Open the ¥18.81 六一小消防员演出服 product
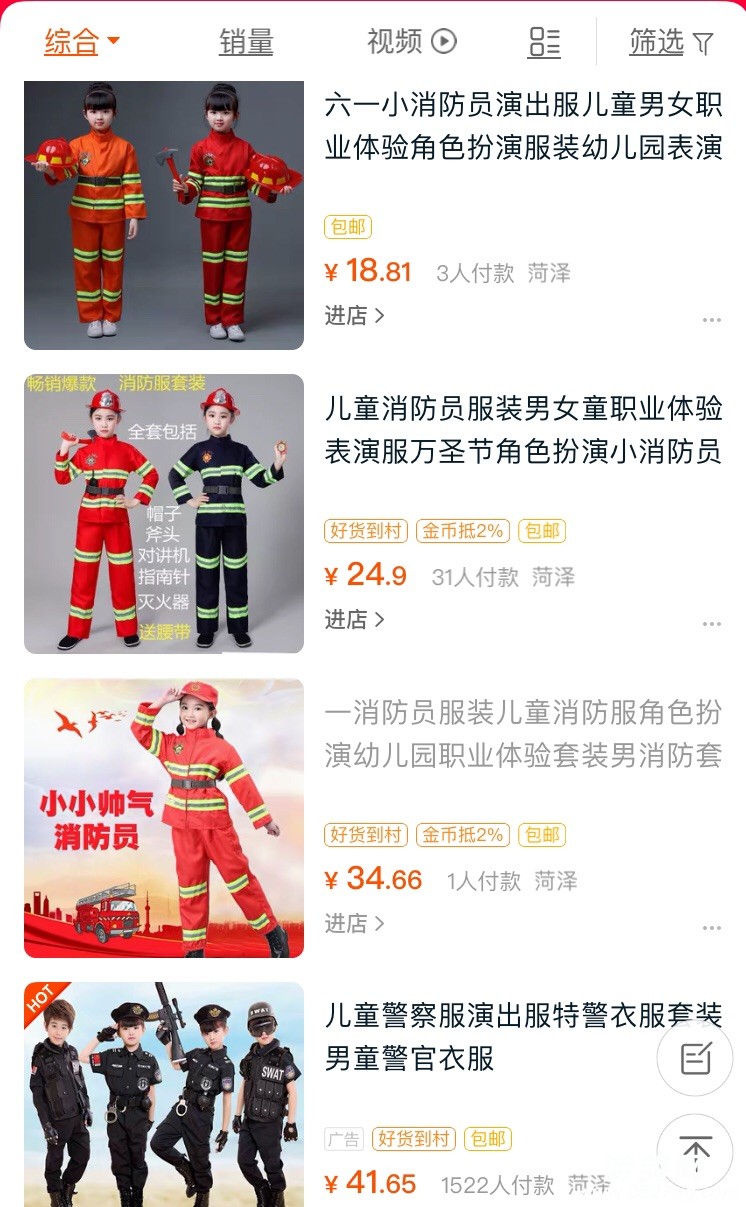746x1207 pixels. [x=522, y=126]
